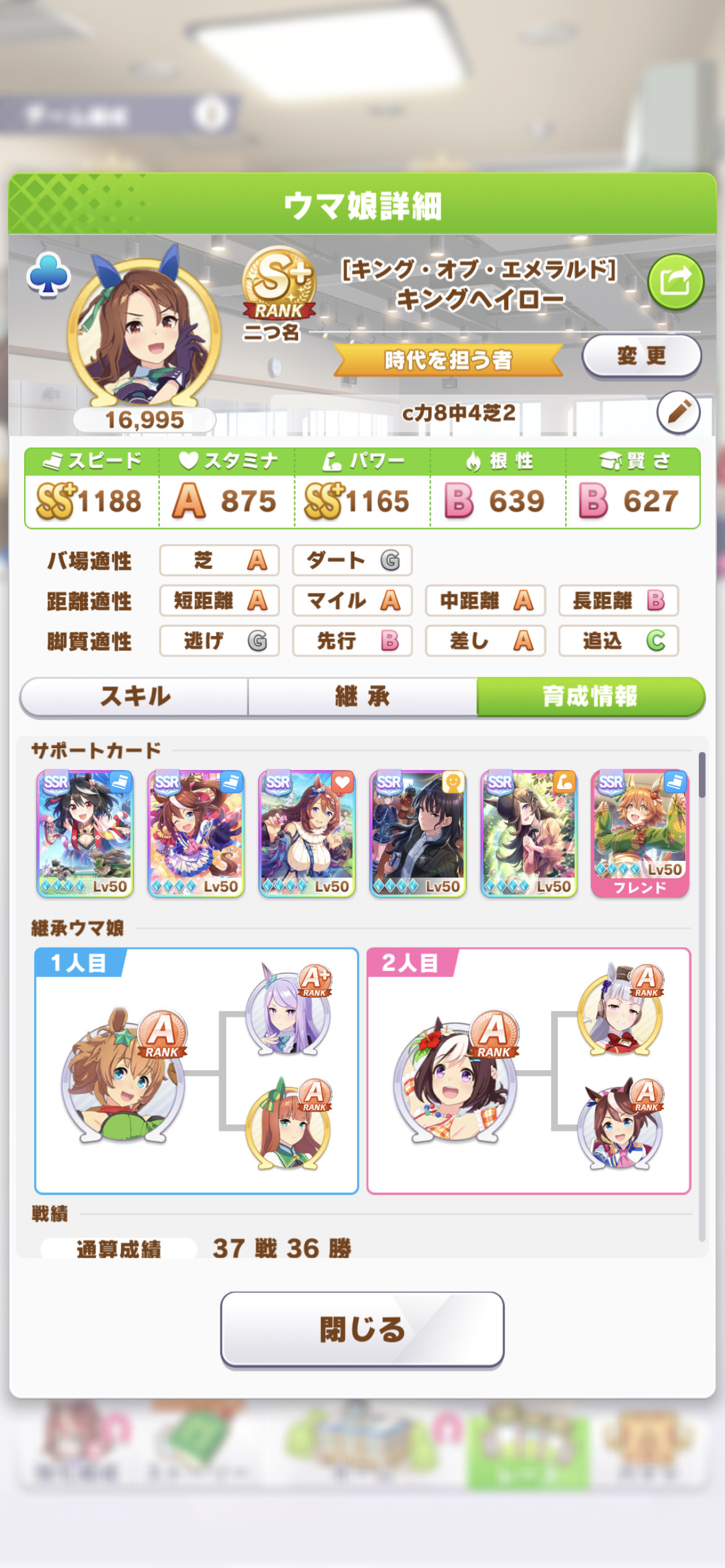Viewport: 725px width, 1568px height.
Task: Select the 育成情報 tab
Action: pos(591,696)
